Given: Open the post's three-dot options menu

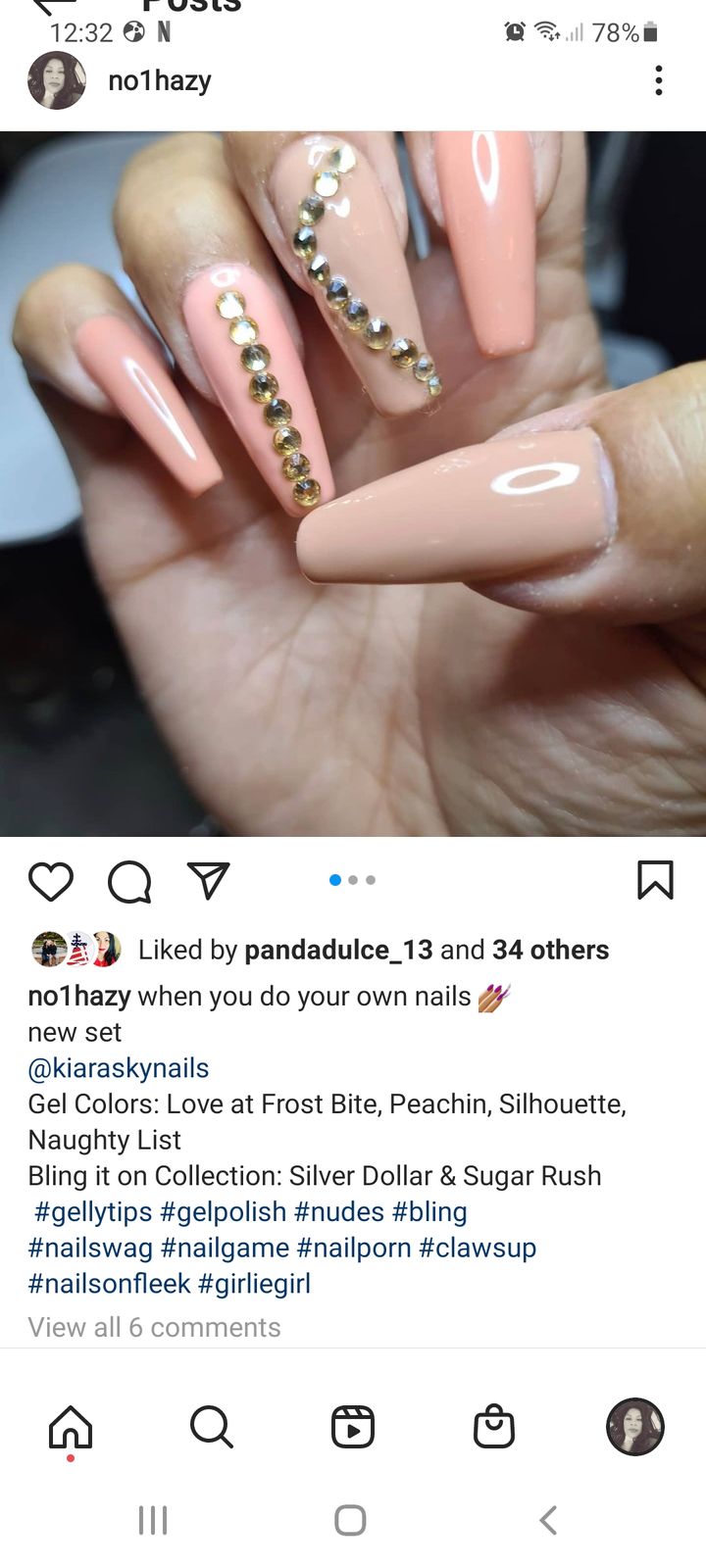Looking at the screenshot, I should coord(658,80).
